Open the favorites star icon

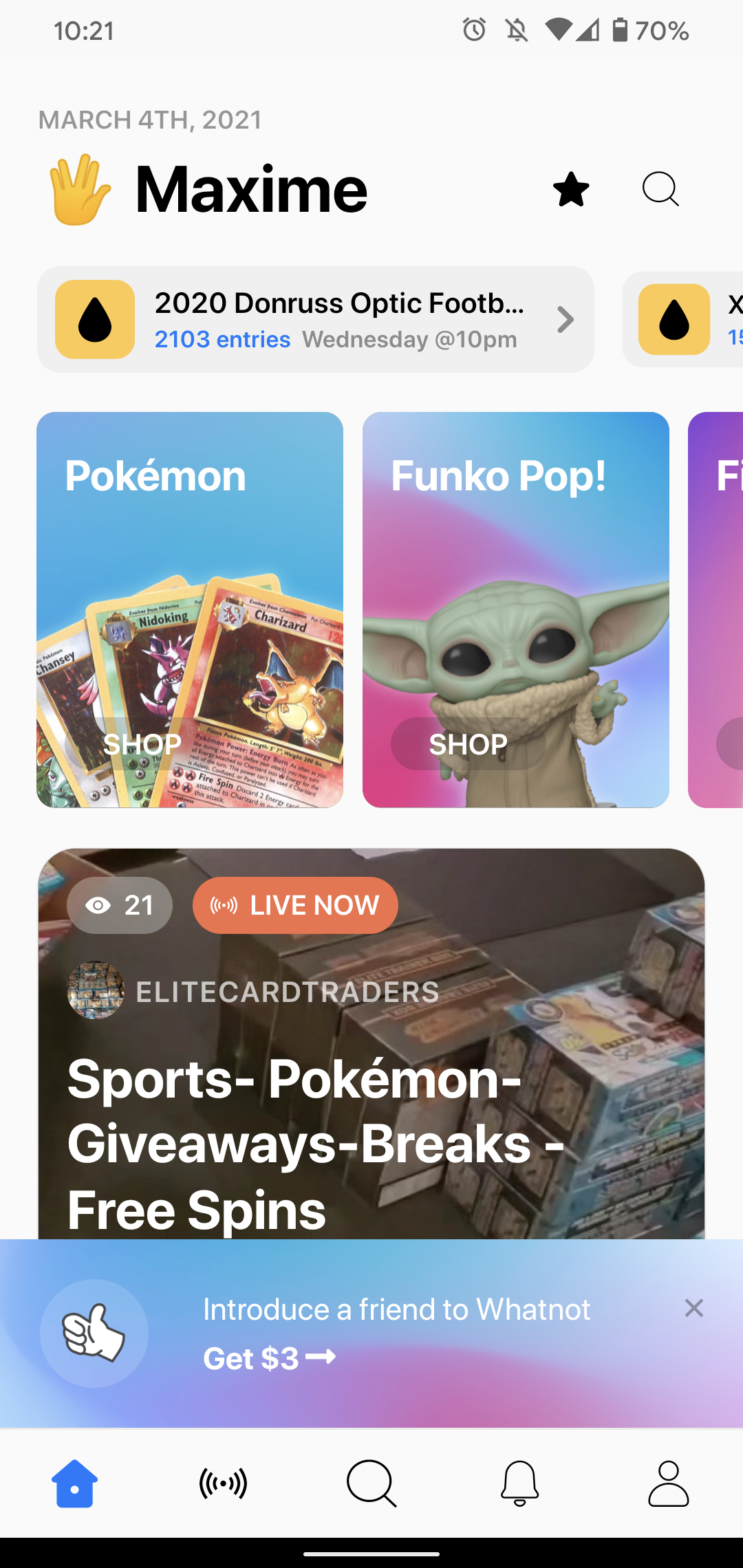tap(571, 189)
